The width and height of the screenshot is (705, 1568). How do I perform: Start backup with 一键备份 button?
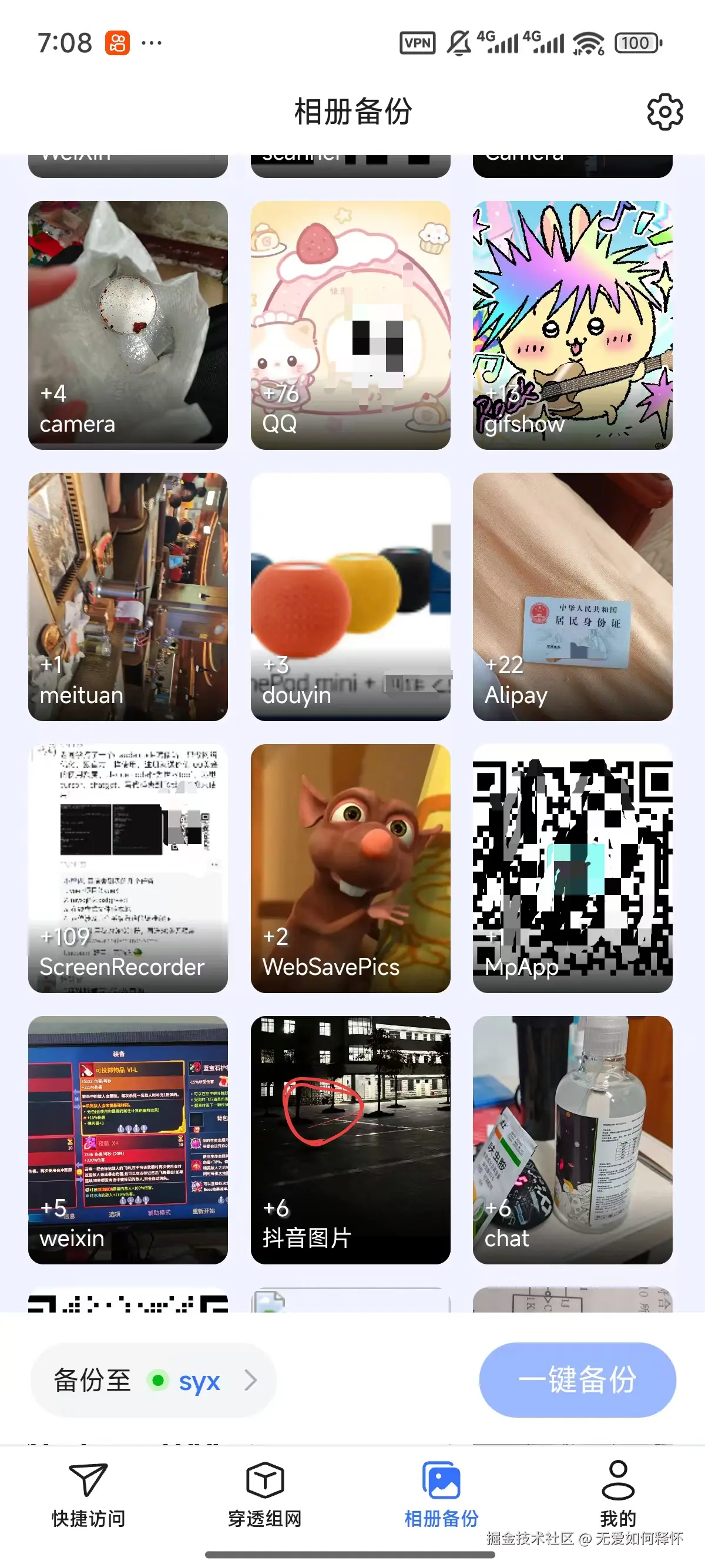click(577, 1379)
